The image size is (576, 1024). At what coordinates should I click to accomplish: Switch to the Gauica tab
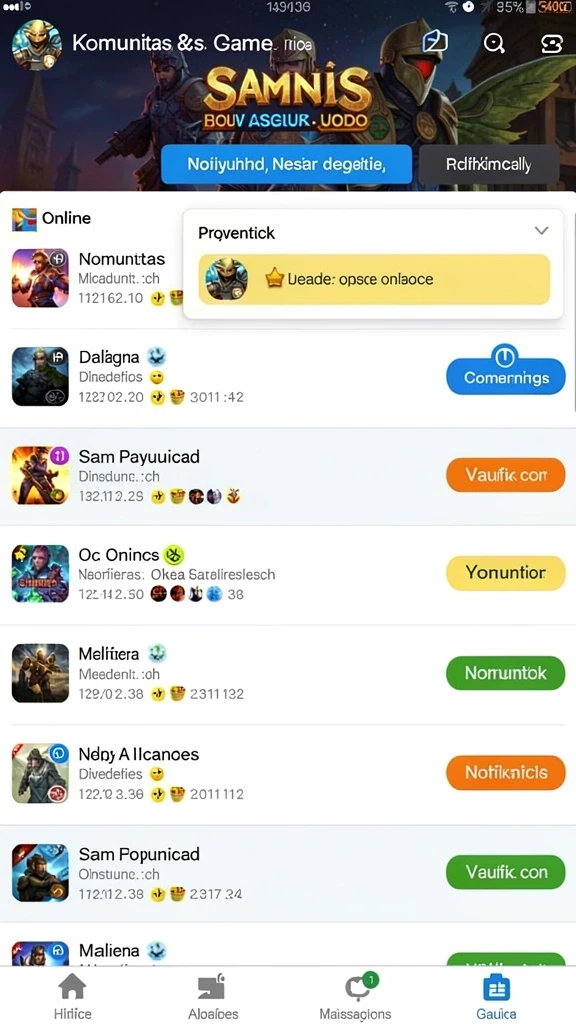click(x=496, y=995)
